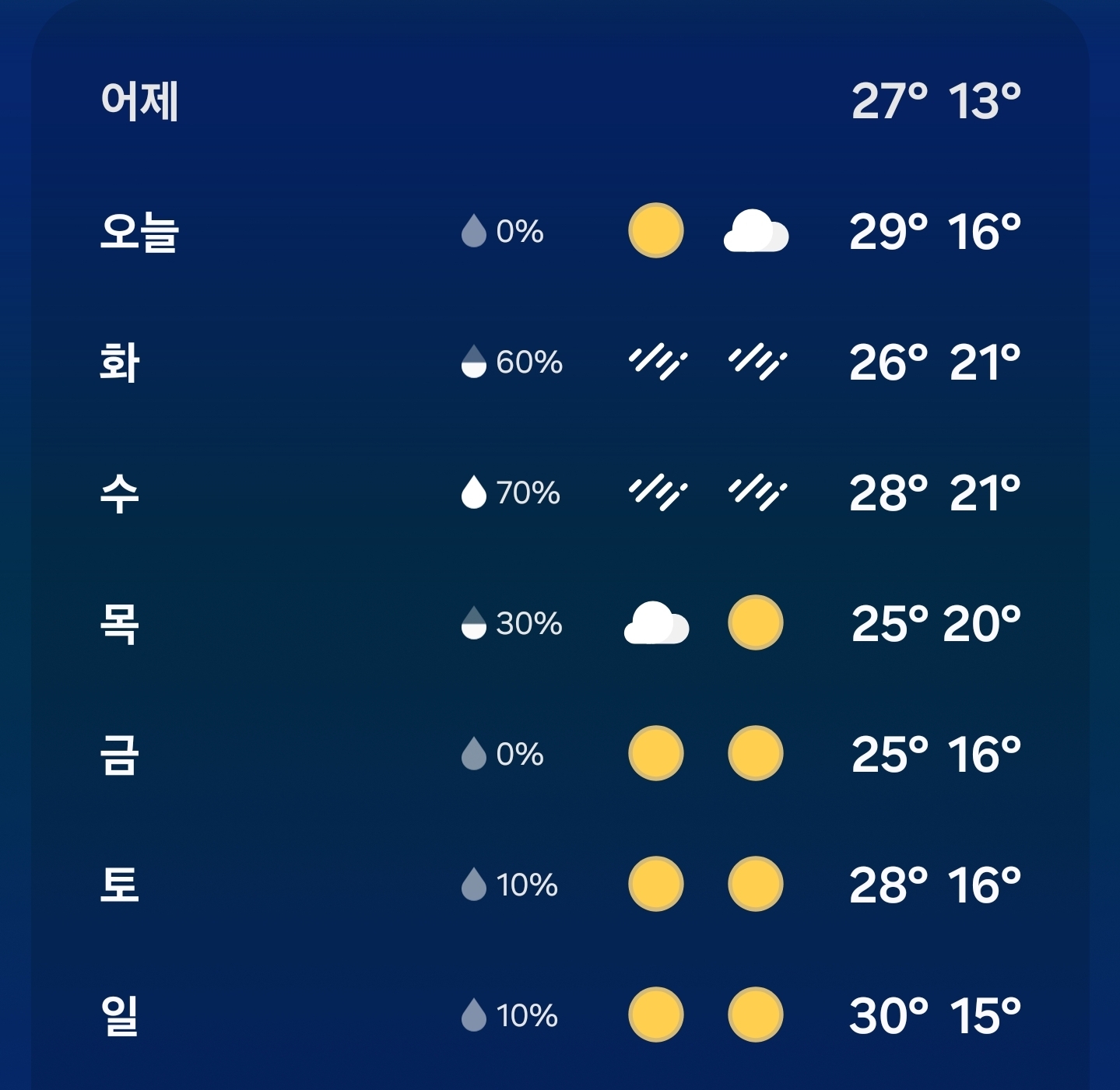Open today's (오늘) forecast row
The height and width of the screenshot is (1090, 1120).
[560, 231]
